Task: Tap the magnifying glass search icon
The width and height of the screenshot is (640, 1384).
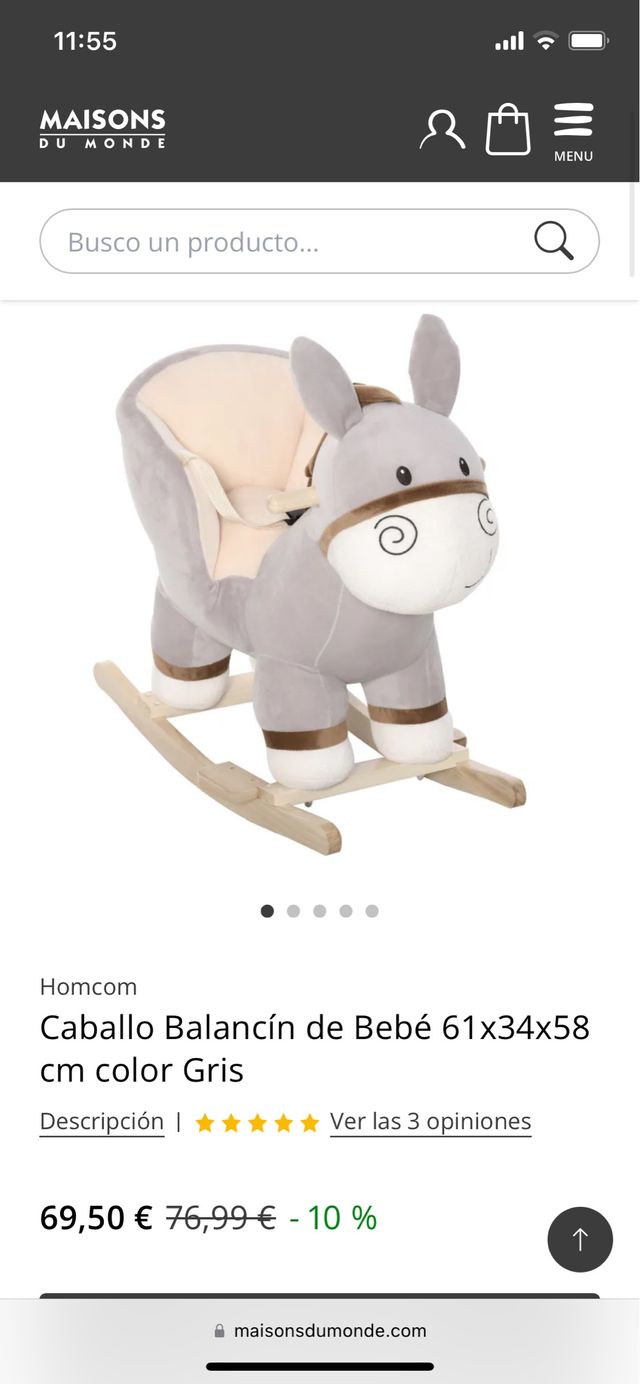Action: [x=553, y=241]
